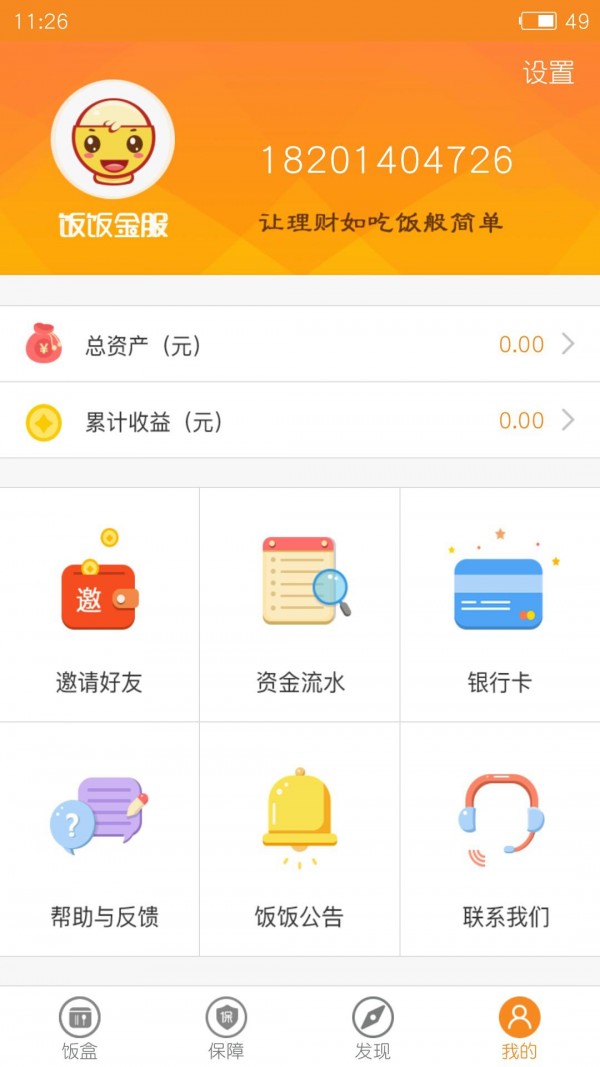Open 邀请好友 to invite friends
Image resolution: width=600 pixels, height=1067 pixels.
(x=99, y=606)
